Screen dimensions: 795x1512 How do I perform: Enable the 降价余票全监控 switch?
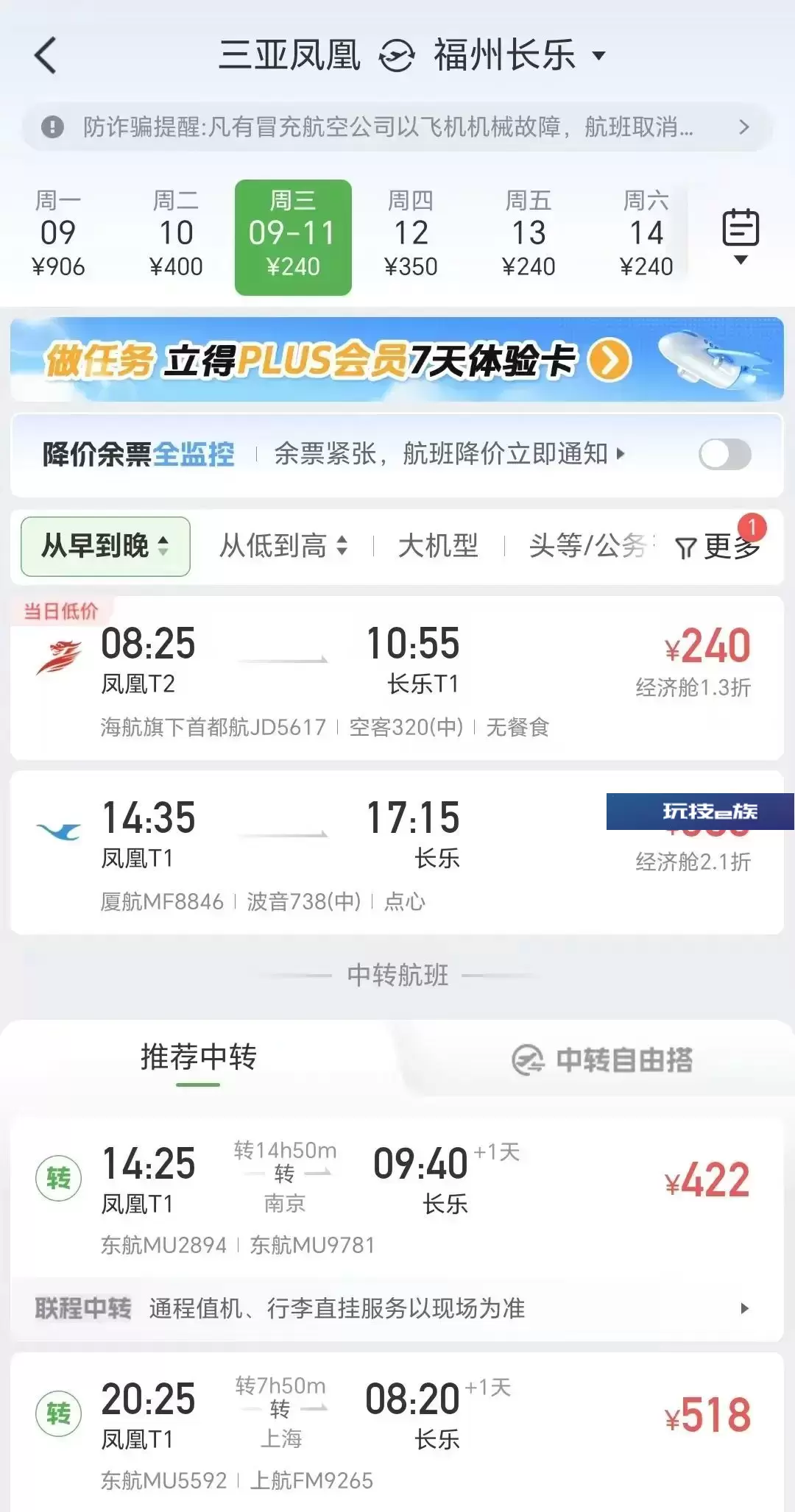coord(725,454)
